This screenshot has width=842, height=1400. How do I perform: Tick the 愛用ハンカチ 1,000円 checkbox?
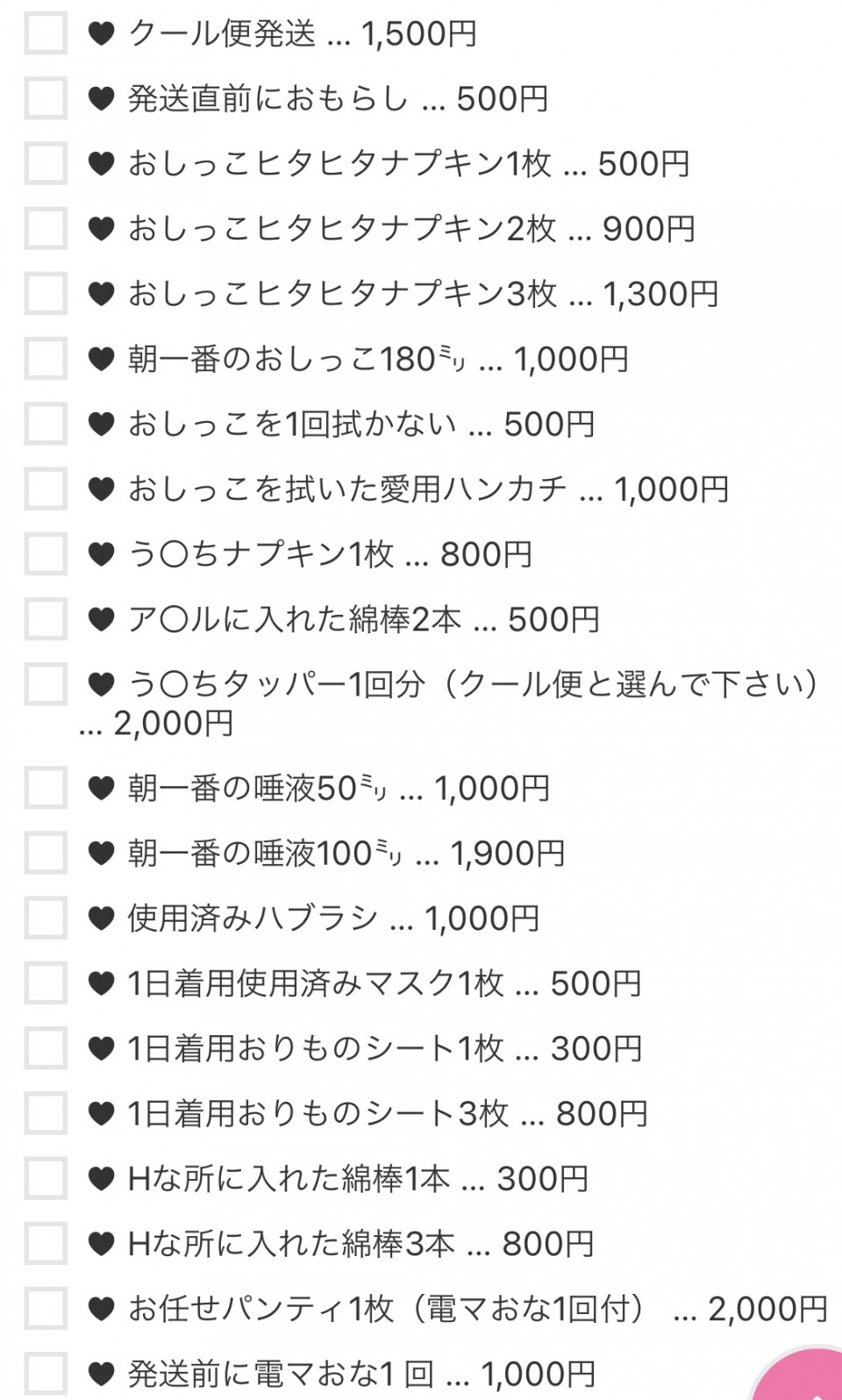click(46, 489)
